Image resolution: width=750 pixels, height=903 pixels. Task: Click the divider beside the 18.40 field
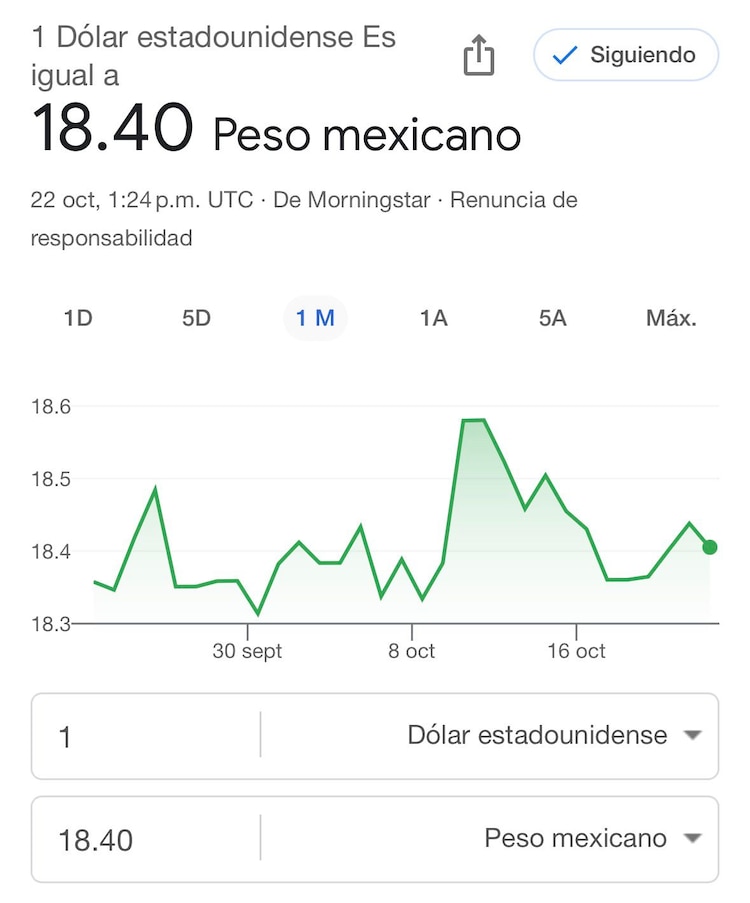262,838
